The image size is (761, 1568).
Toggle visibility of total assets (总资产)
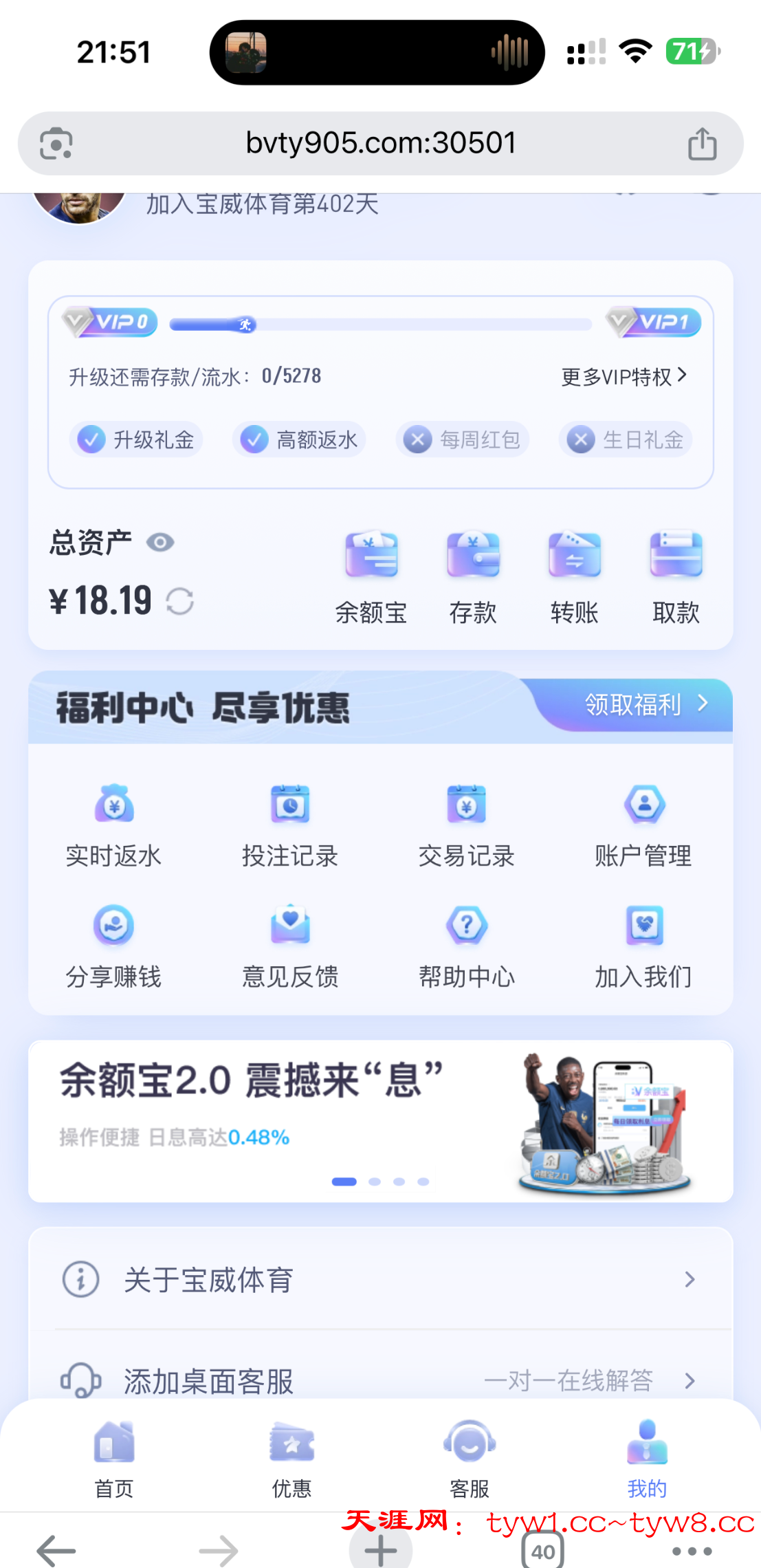[x=160, y=543]
